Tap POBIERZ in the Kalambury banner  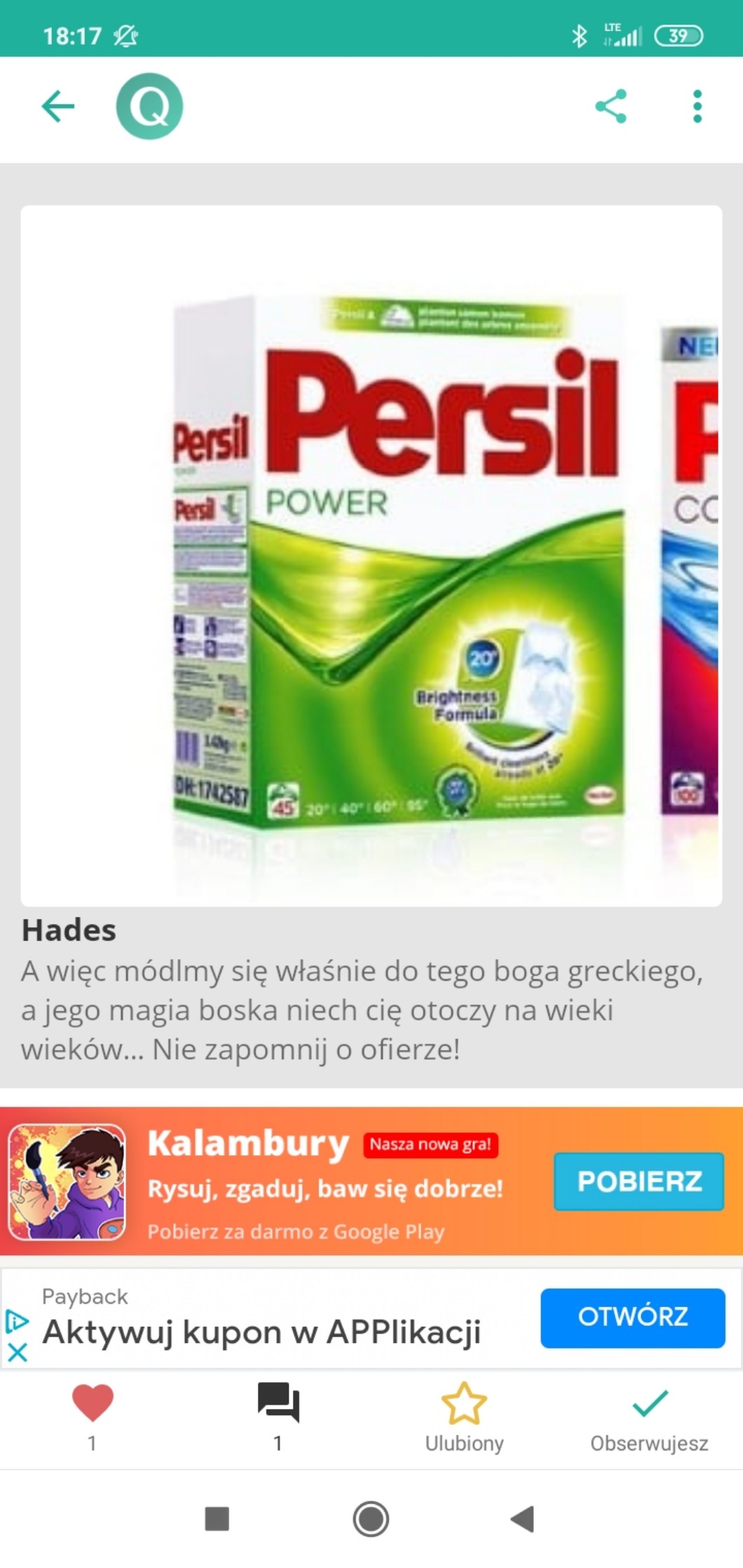(x=639, y=1181)
